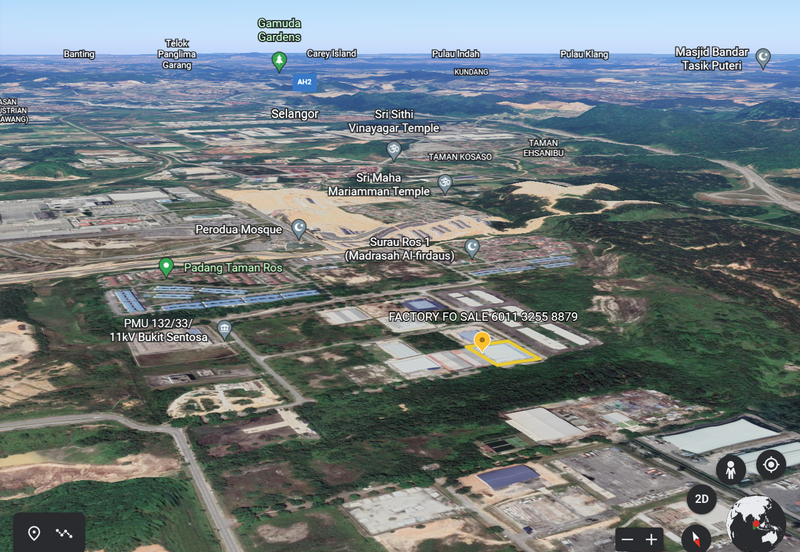Zoom in with the plus button

[x=652, y=539]
